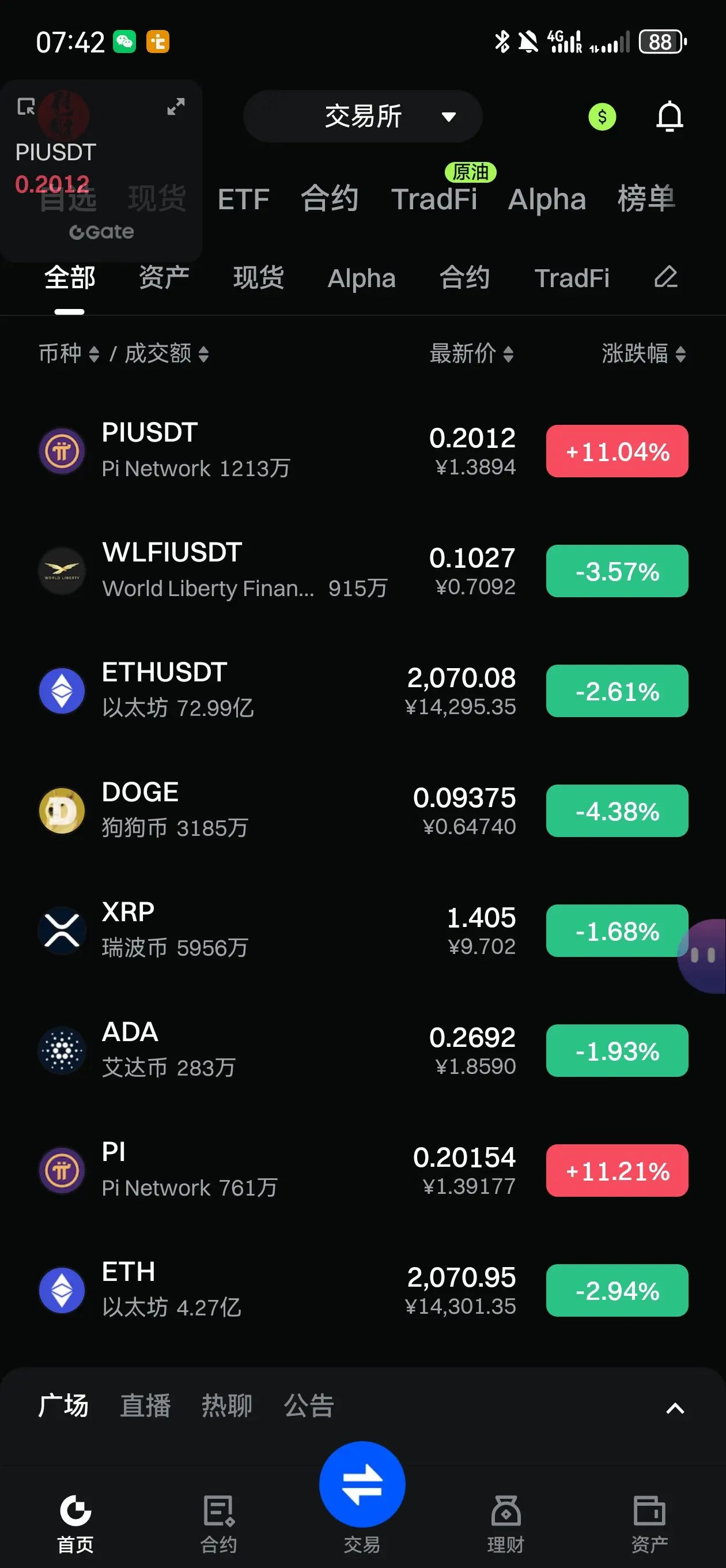Tap the blue 交易 swap button
Viewport: 726px width, 1568px height.
tap(362, 1484)
